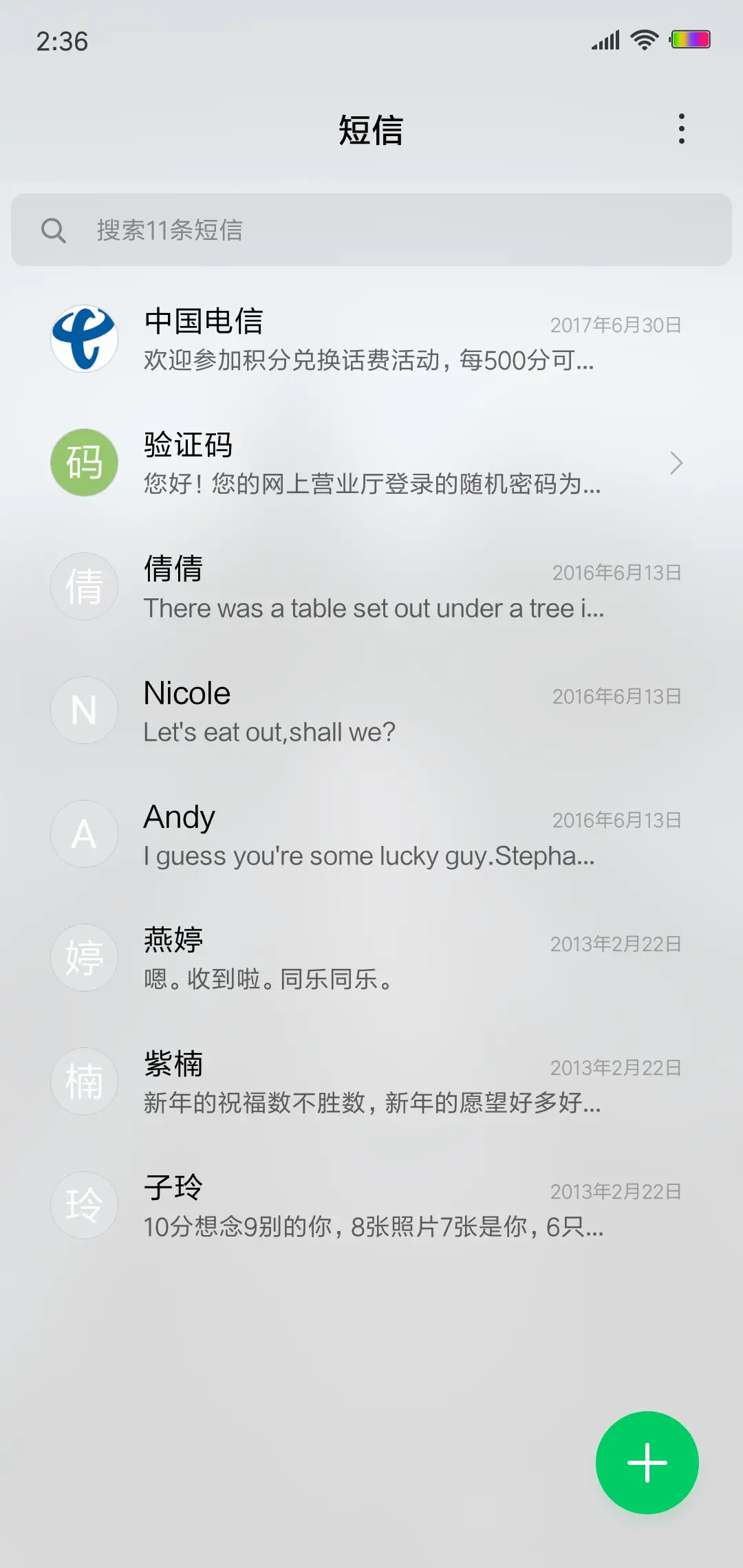
Task: Select the 倩 avatar for 倩倩's conversation
Action: tap(84, 586)
